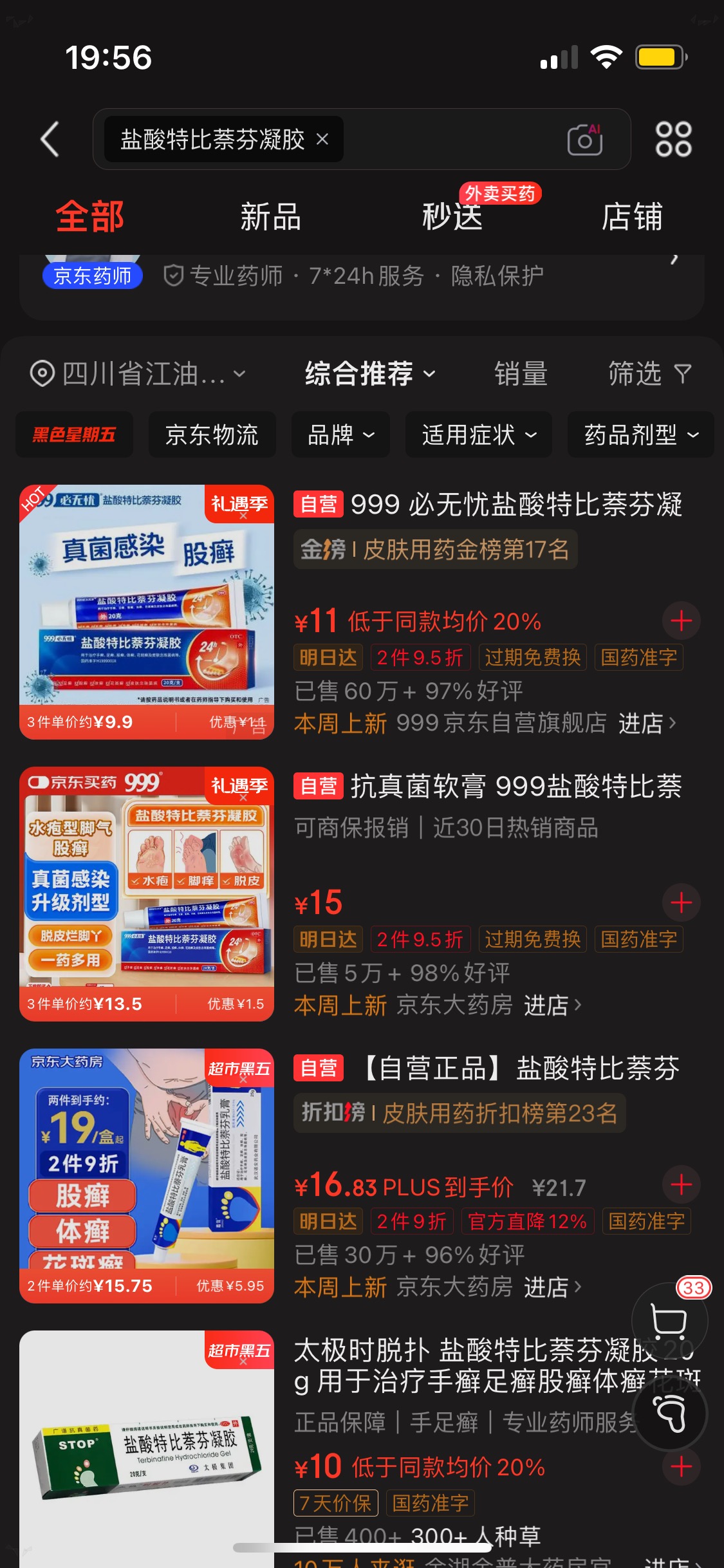Screen dimensions: 724x1568
Task: Switch to the 秒送 tab
Action: point(452,217)
